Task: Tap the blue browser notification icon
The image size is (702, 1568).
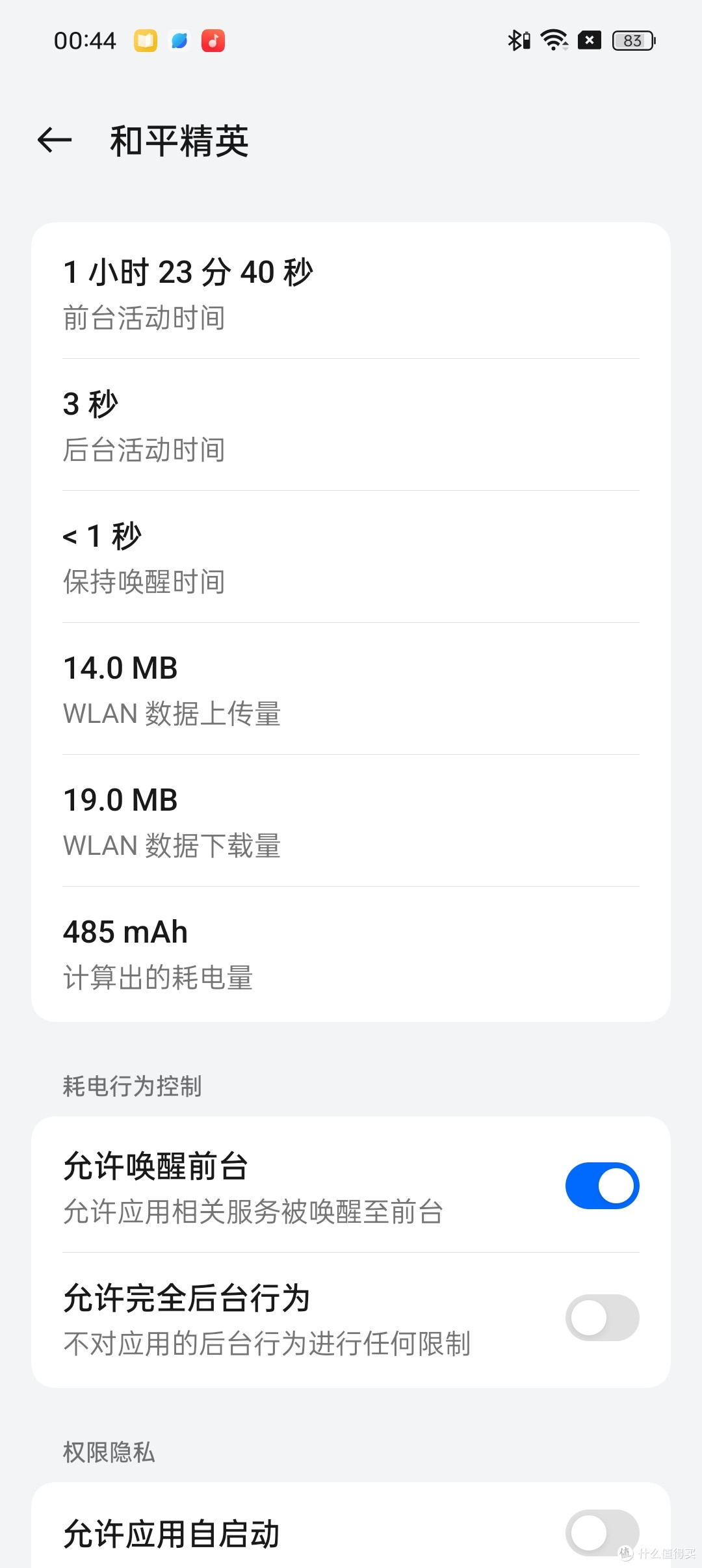Action: point(179,40)
